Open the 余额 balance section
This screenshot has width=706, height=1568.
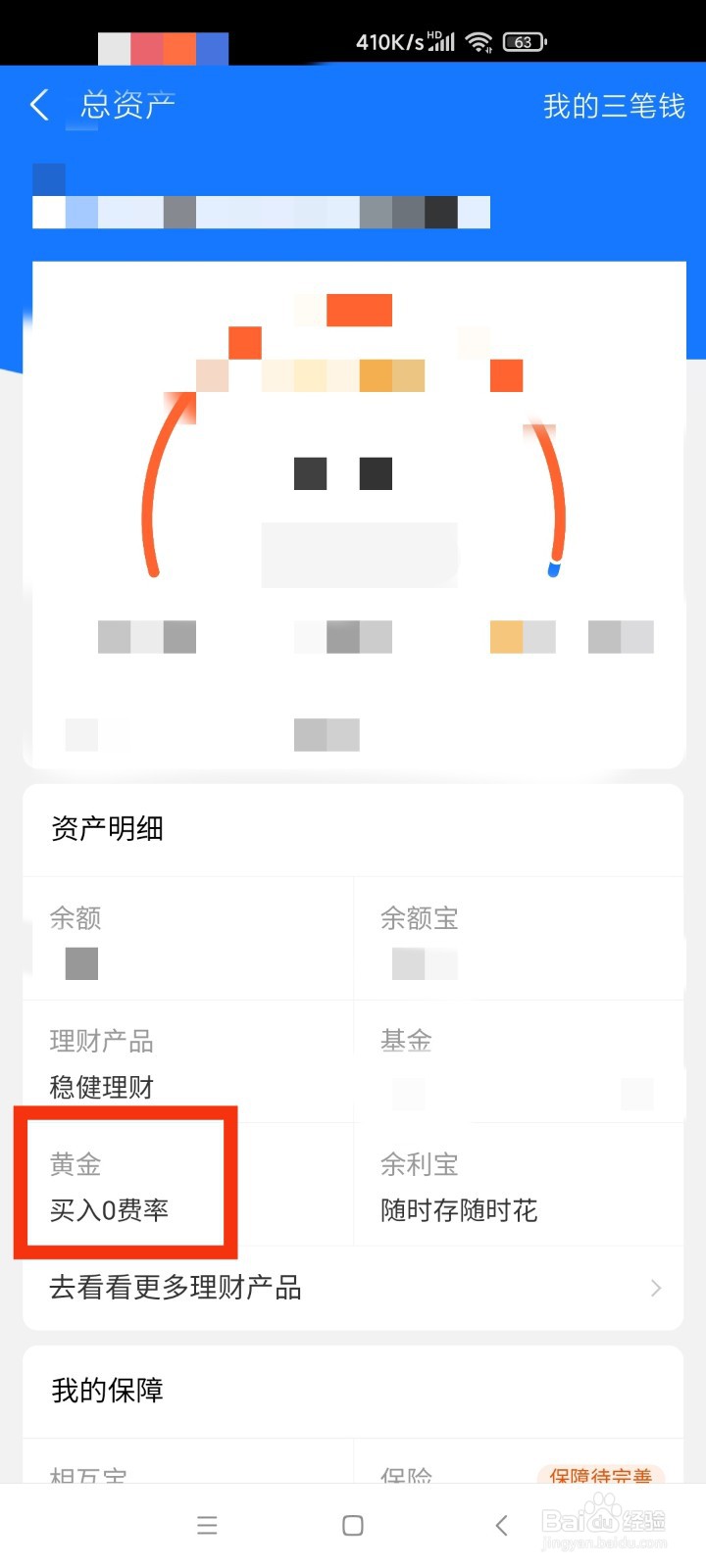(76, 918)
